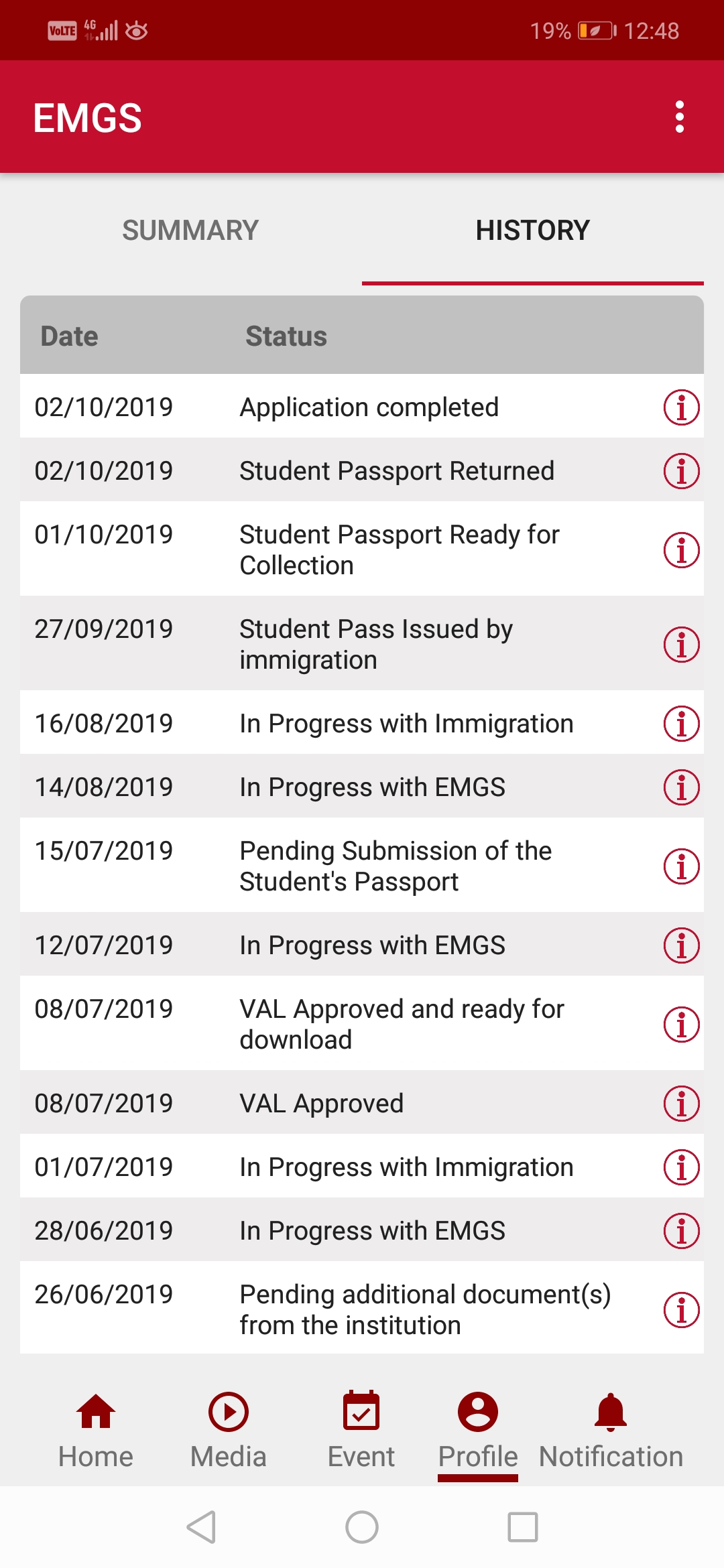The image size is (724, 1568).
Task: Open info for the 14/08/2019 entry
Action: click(681, 787)
